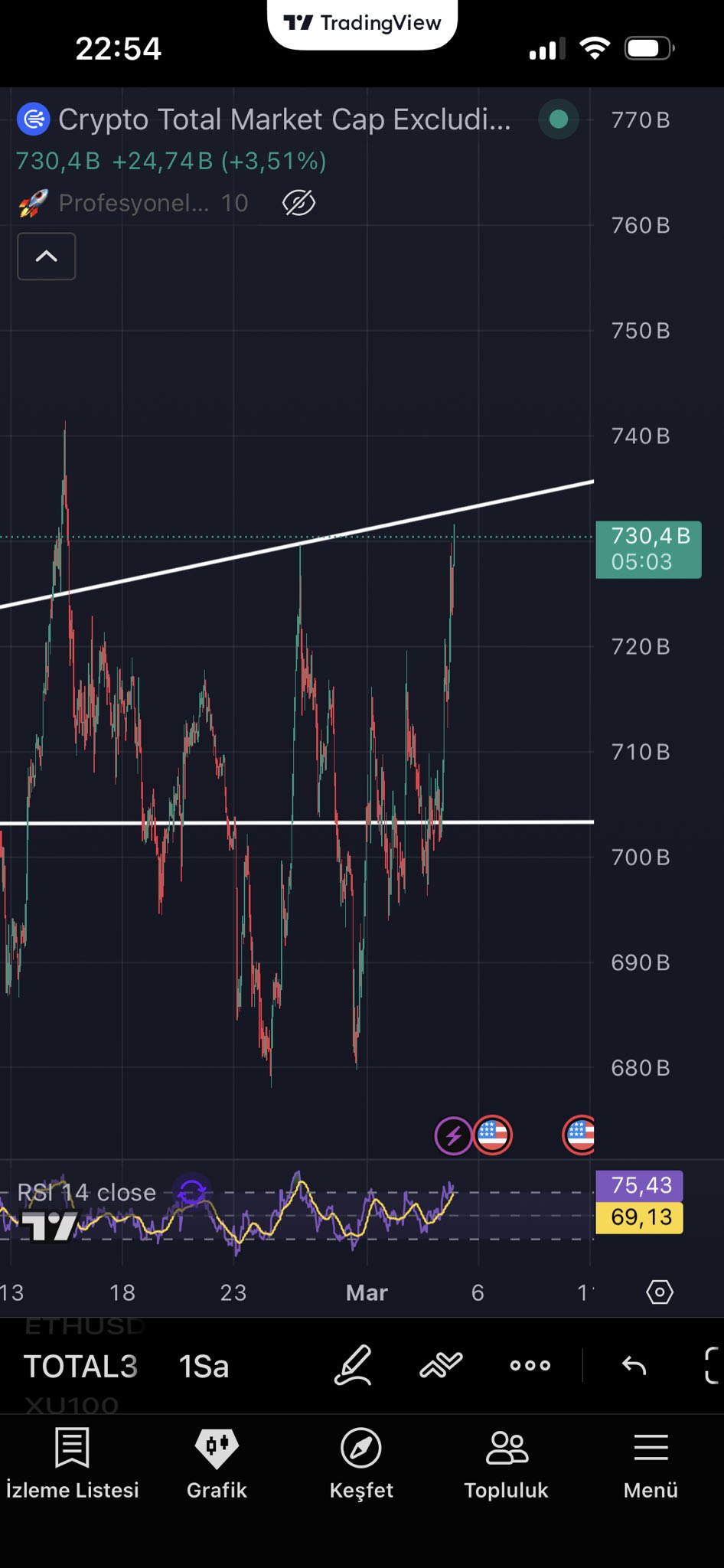Undo the last chart action
Image resolution: width=724 pixels, height=1568 pixels.
click(x=634, y=1365)
